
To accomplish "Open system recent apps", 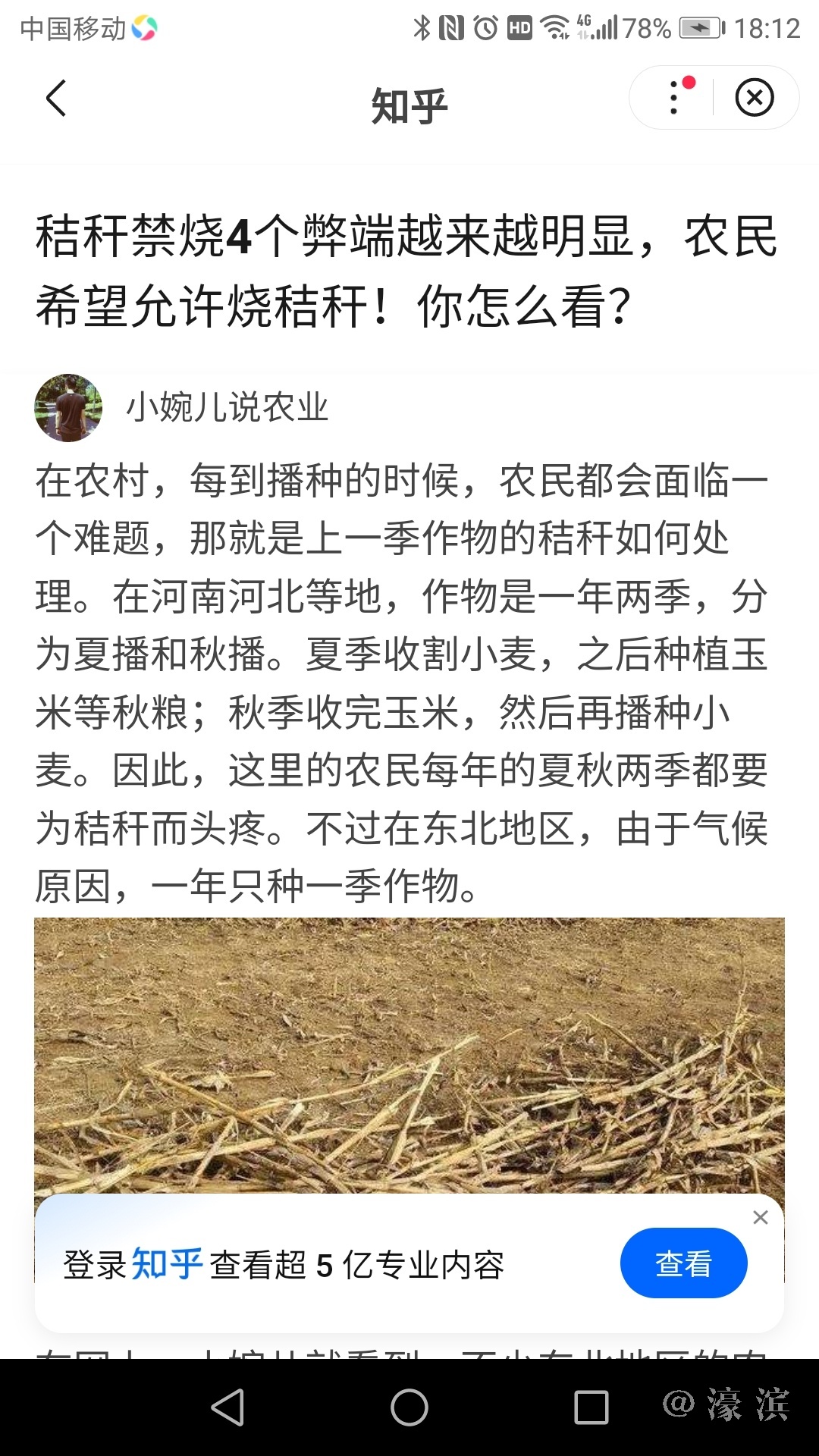I will coord(591,1408).
